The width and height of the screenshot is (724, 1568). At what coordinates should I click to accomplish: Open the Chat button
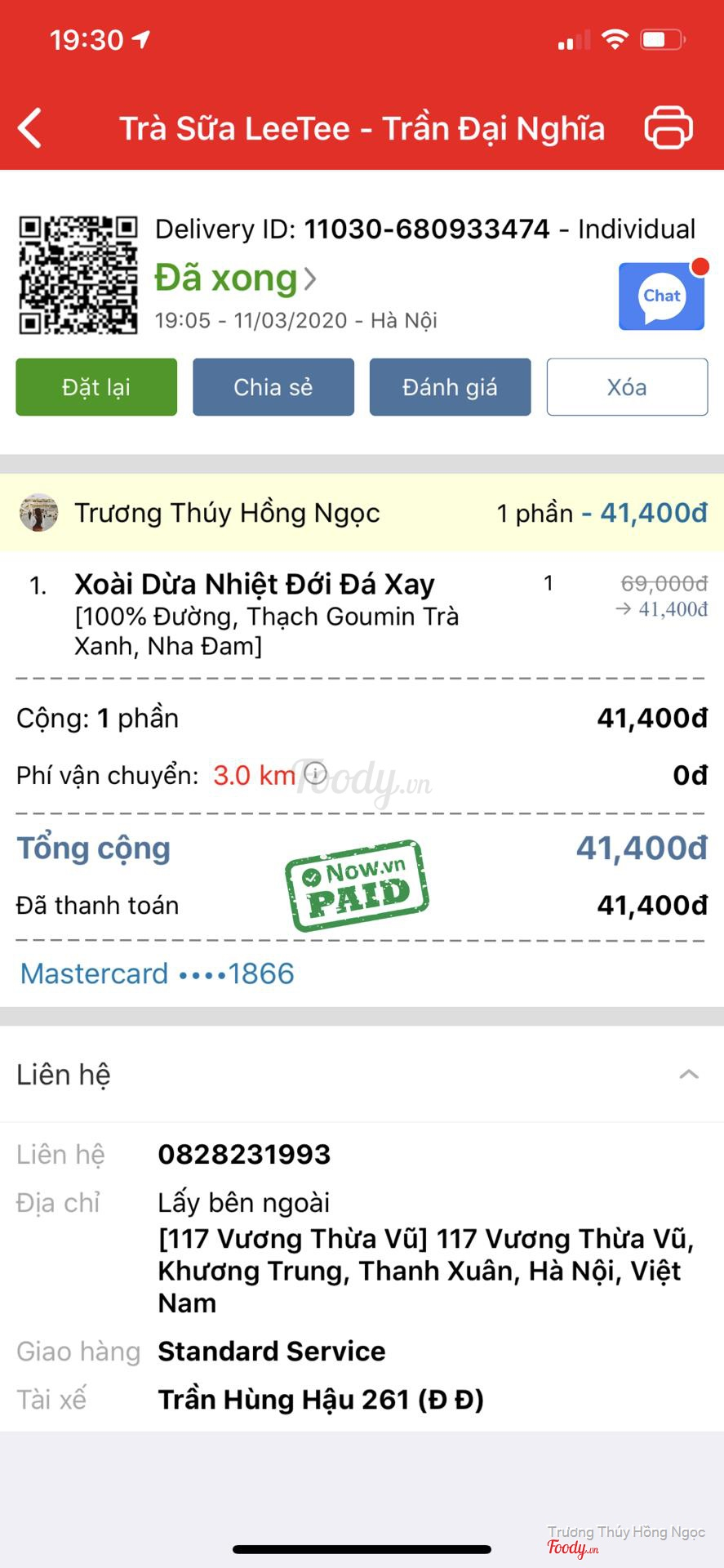coord(661,296)
